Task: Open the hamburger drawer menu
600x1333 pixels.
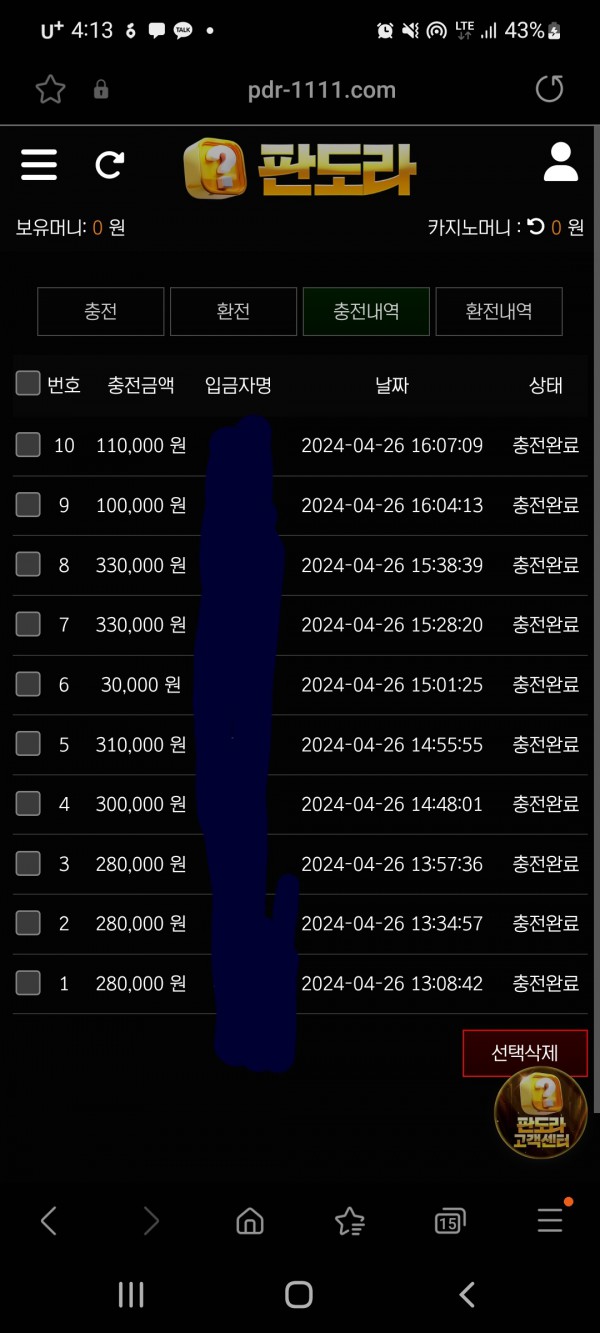Action: click(x=39, y=164)
